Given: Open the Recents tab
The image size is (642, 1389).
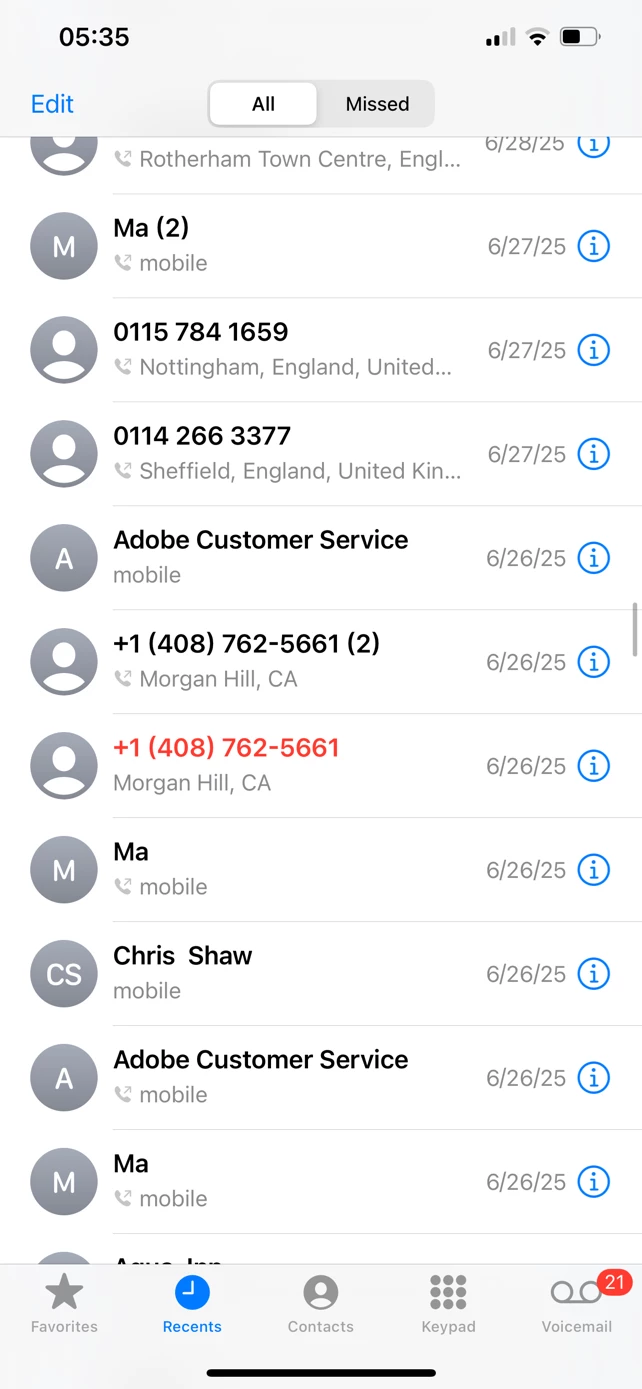Looking at the screenshot, I should (192, 1304).
